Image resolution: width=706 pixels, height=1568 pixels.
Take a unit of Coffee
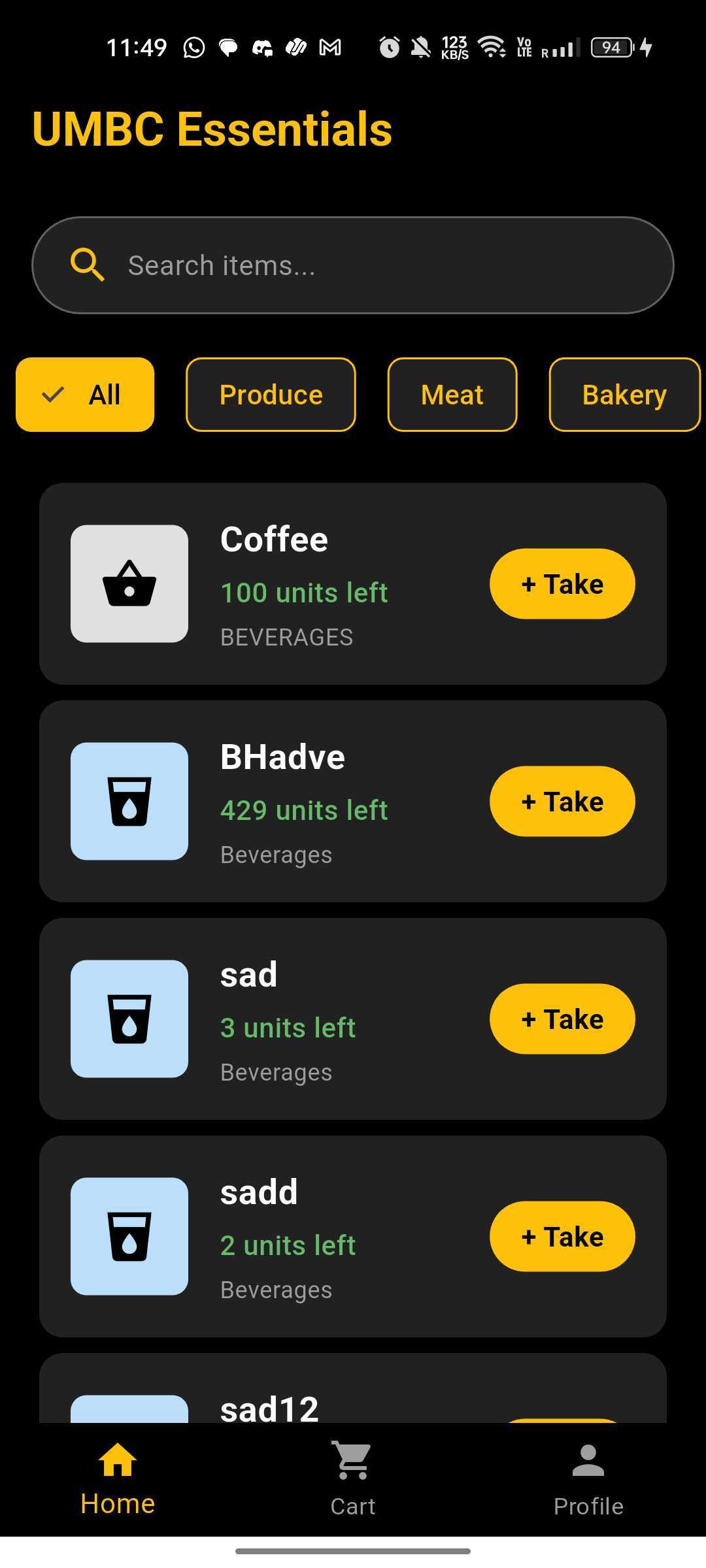point(562,583)
